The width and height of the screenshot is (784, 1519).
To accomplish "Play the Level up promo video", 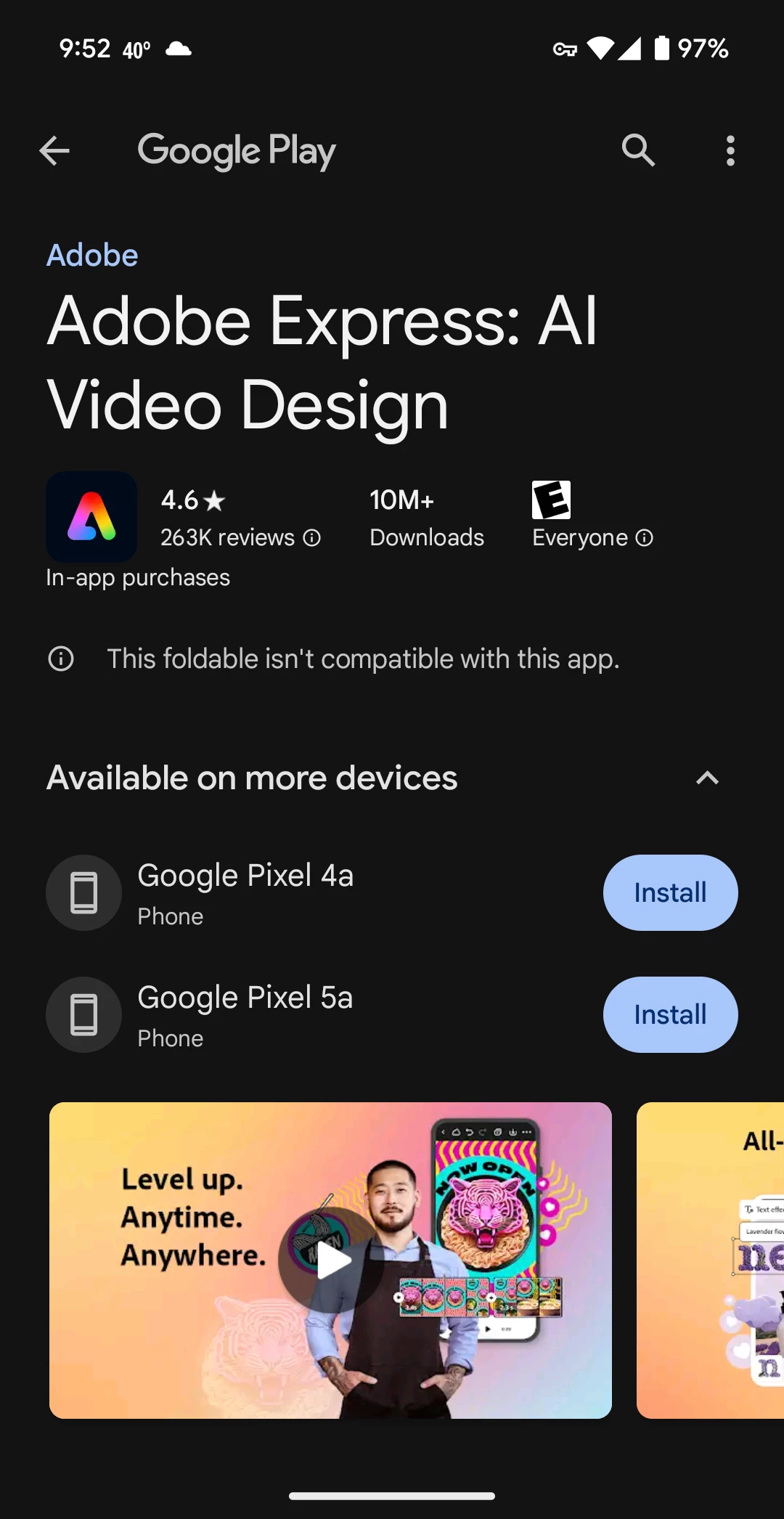I will [x=331, y=1261].
